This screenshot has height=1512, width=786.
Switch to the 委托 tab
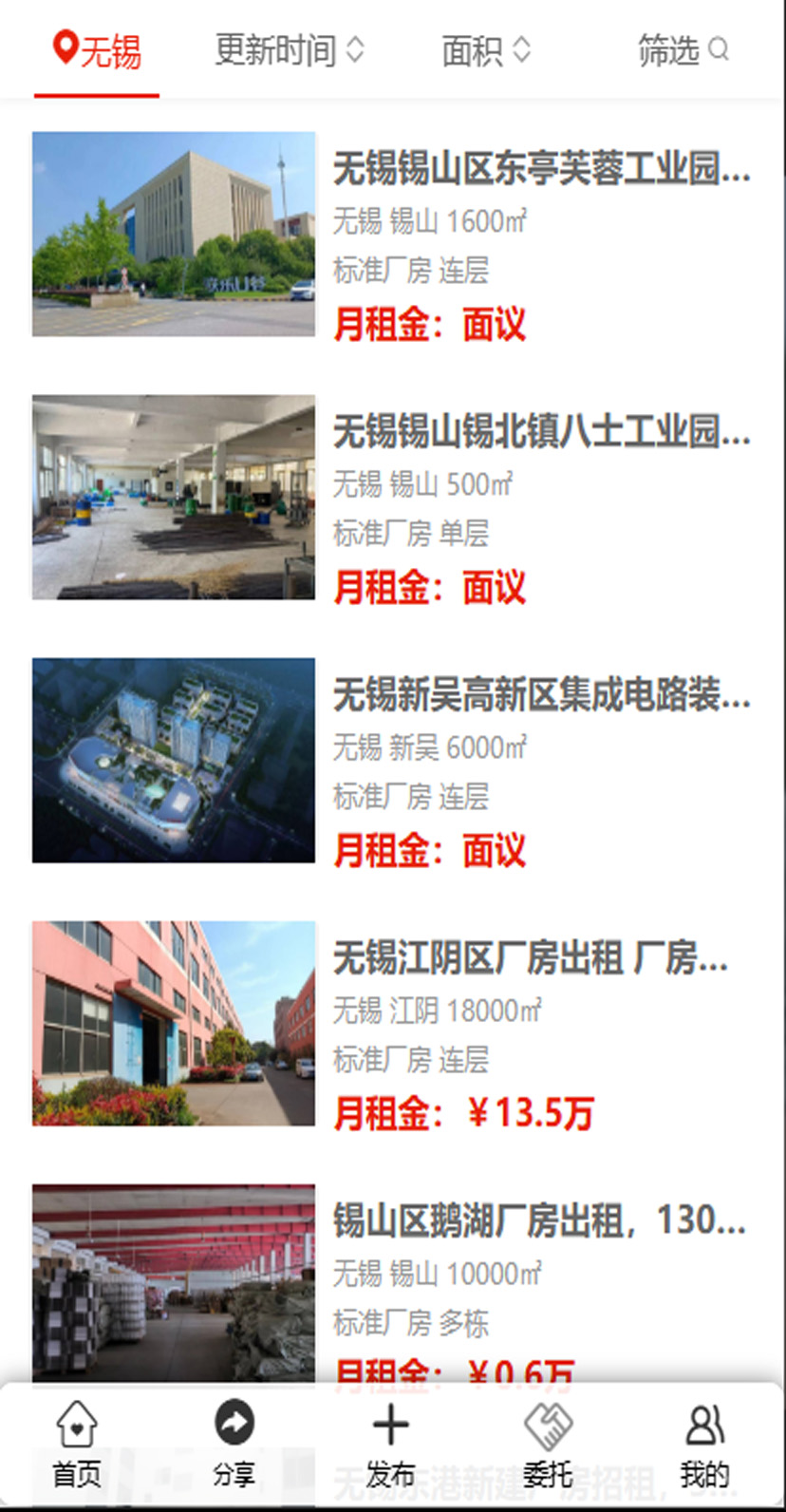coord(548,1446)
